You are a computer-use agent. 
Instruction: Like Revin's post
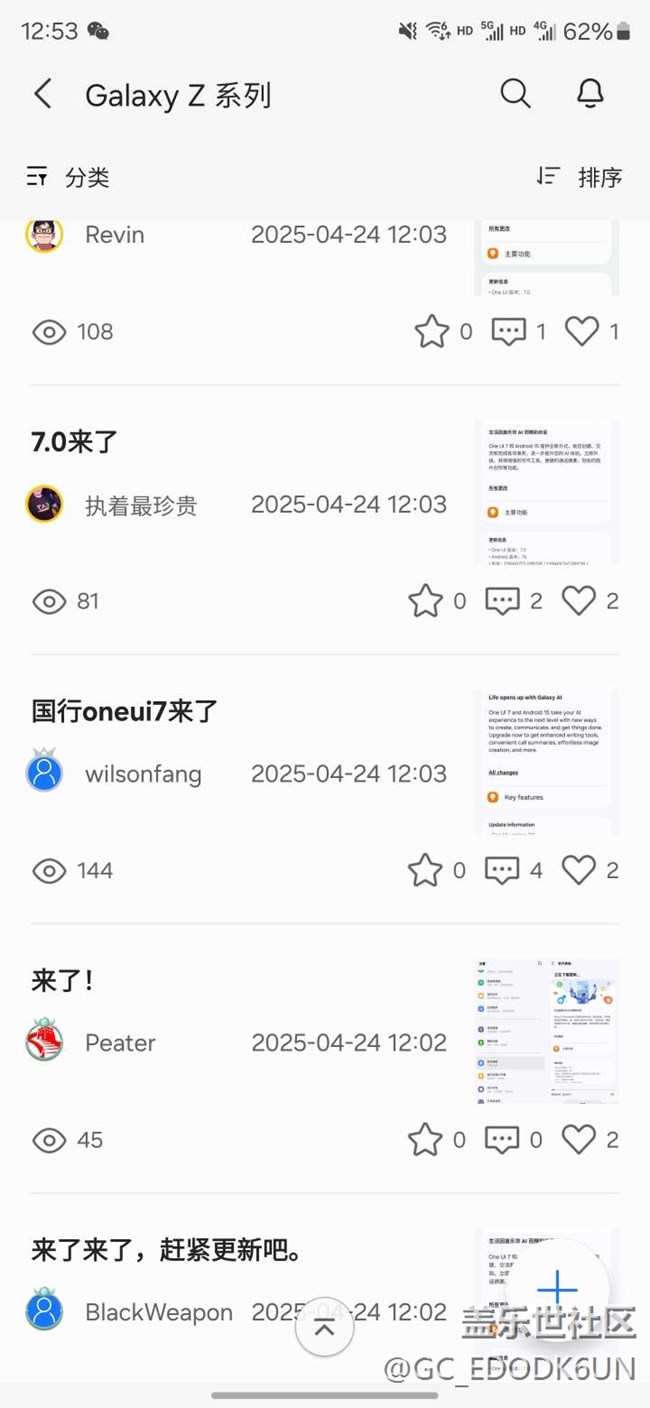(x=582, y=331)
